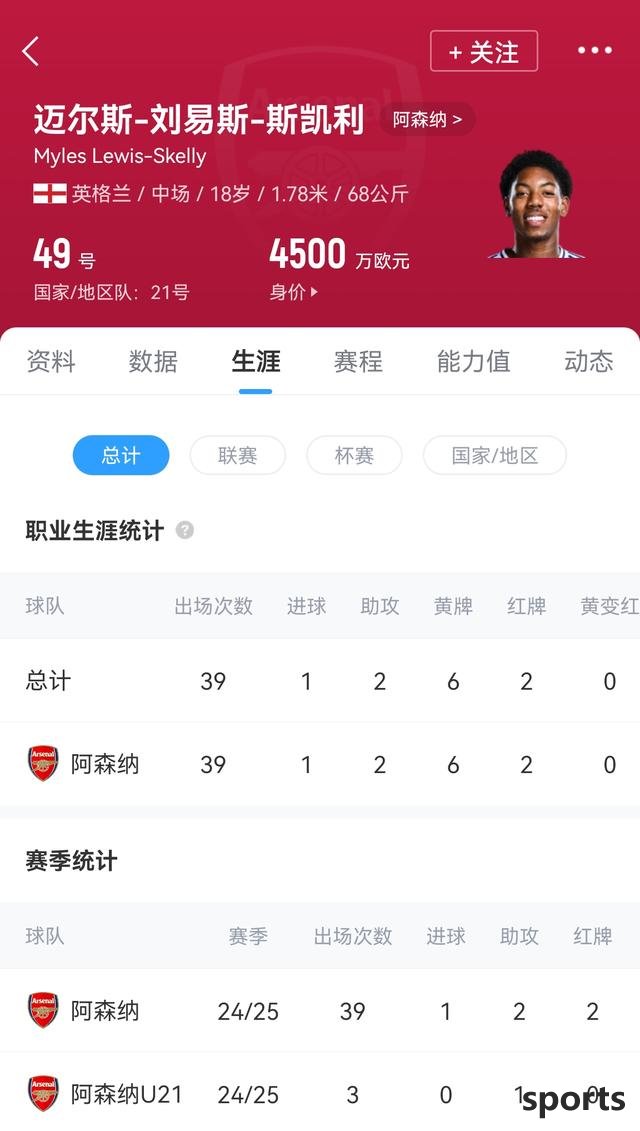Select the 生涯 tab
640x1131 pixels.
(255, 361)
